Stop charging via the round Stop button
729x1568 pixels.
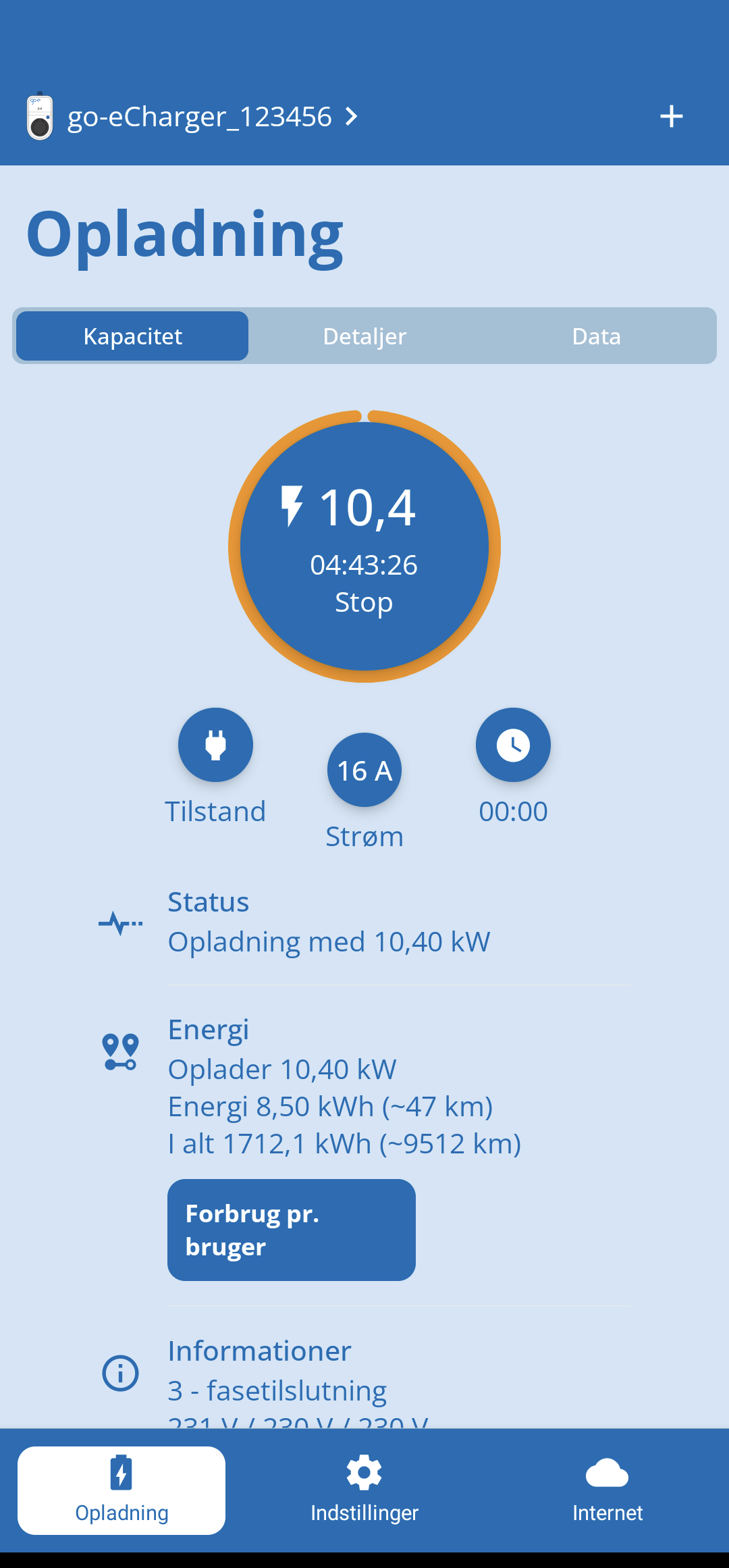tap(364, 546)
